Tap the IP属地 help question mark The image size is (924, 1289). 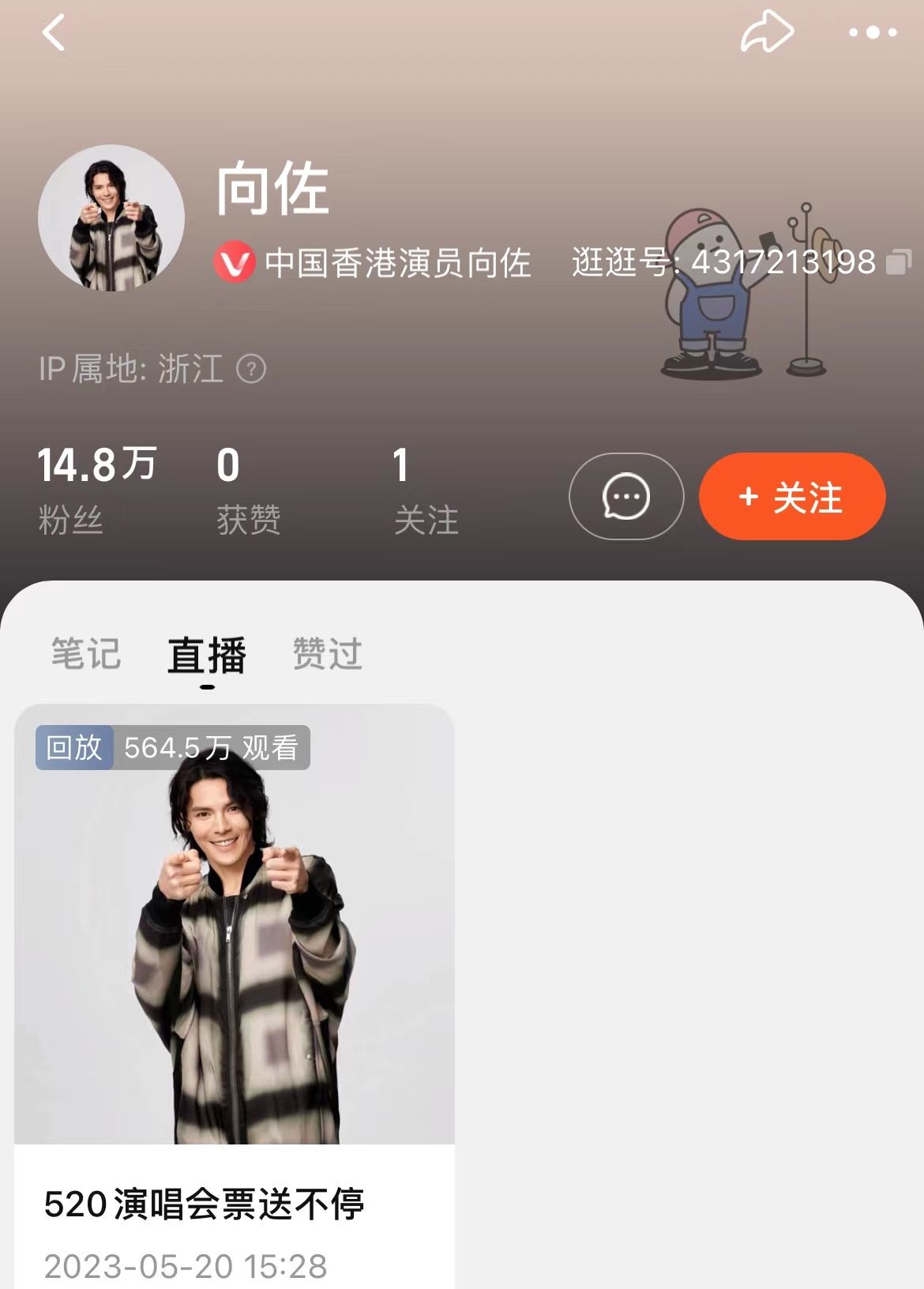coord(251,369)
